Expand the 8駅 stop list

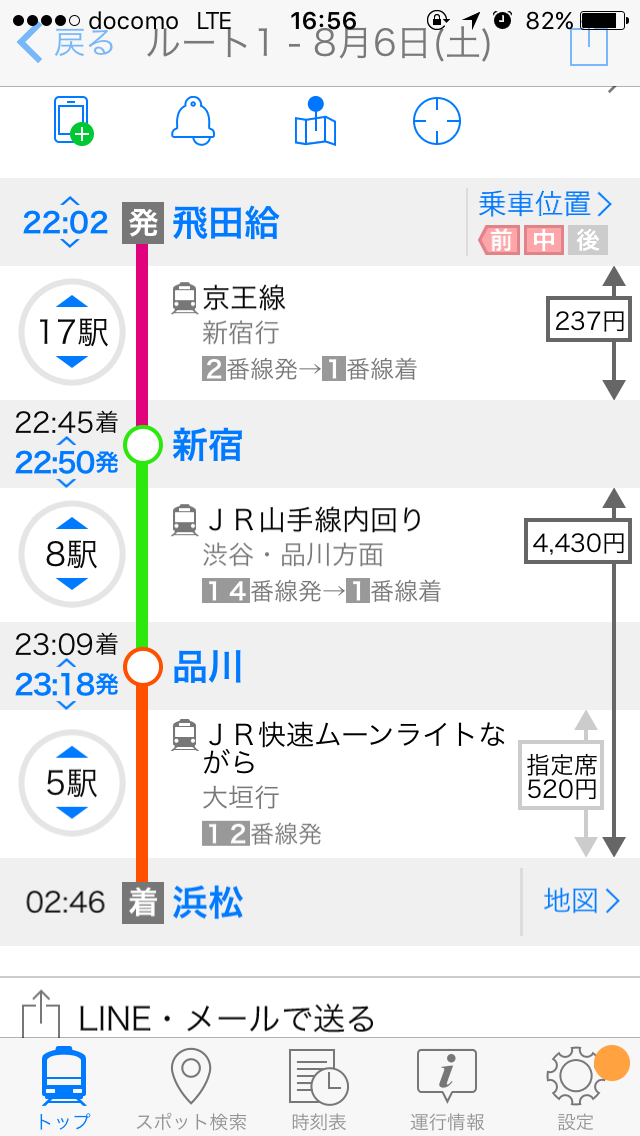click(x=72, y=555)
